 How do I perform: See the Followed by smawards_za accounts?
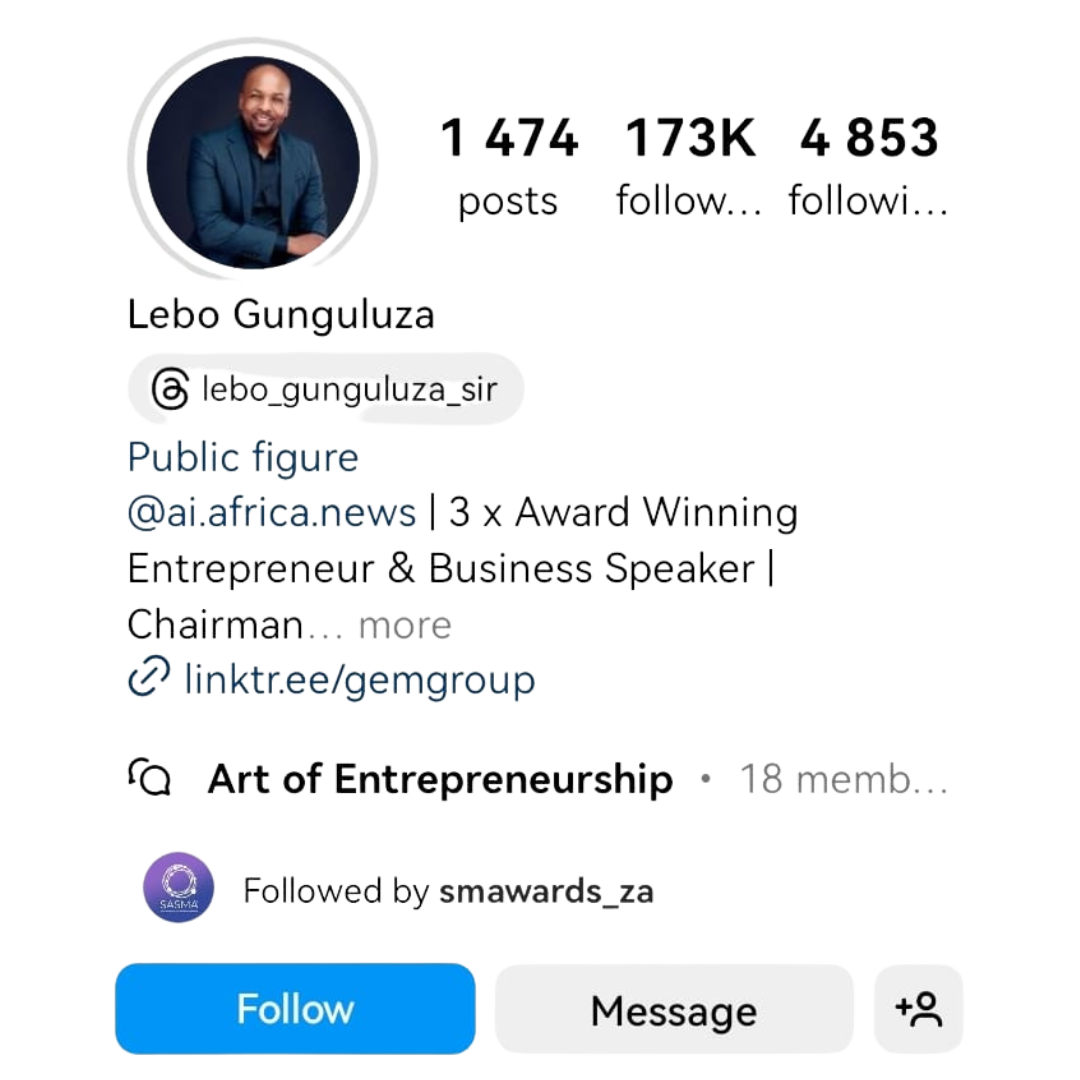point(448,890)
